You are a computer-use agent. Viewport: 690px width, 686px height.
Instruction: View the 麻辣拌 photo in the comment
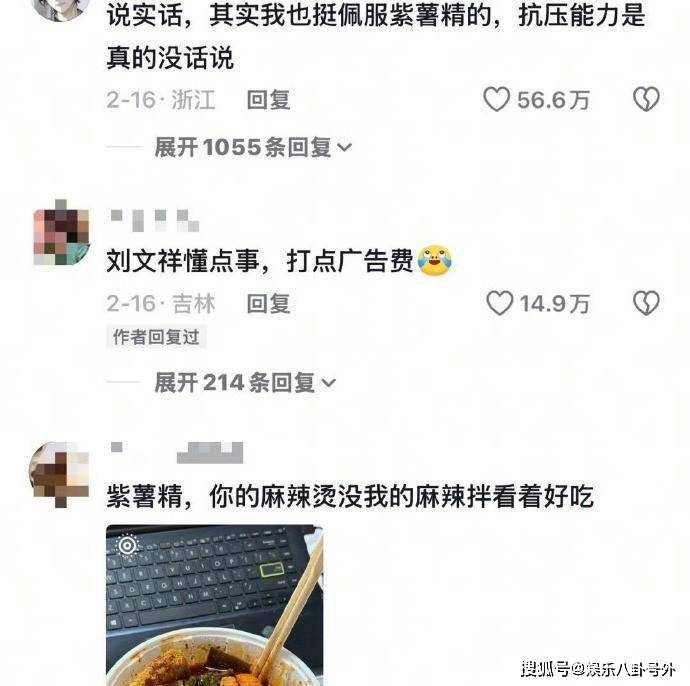tap(214, 605)
